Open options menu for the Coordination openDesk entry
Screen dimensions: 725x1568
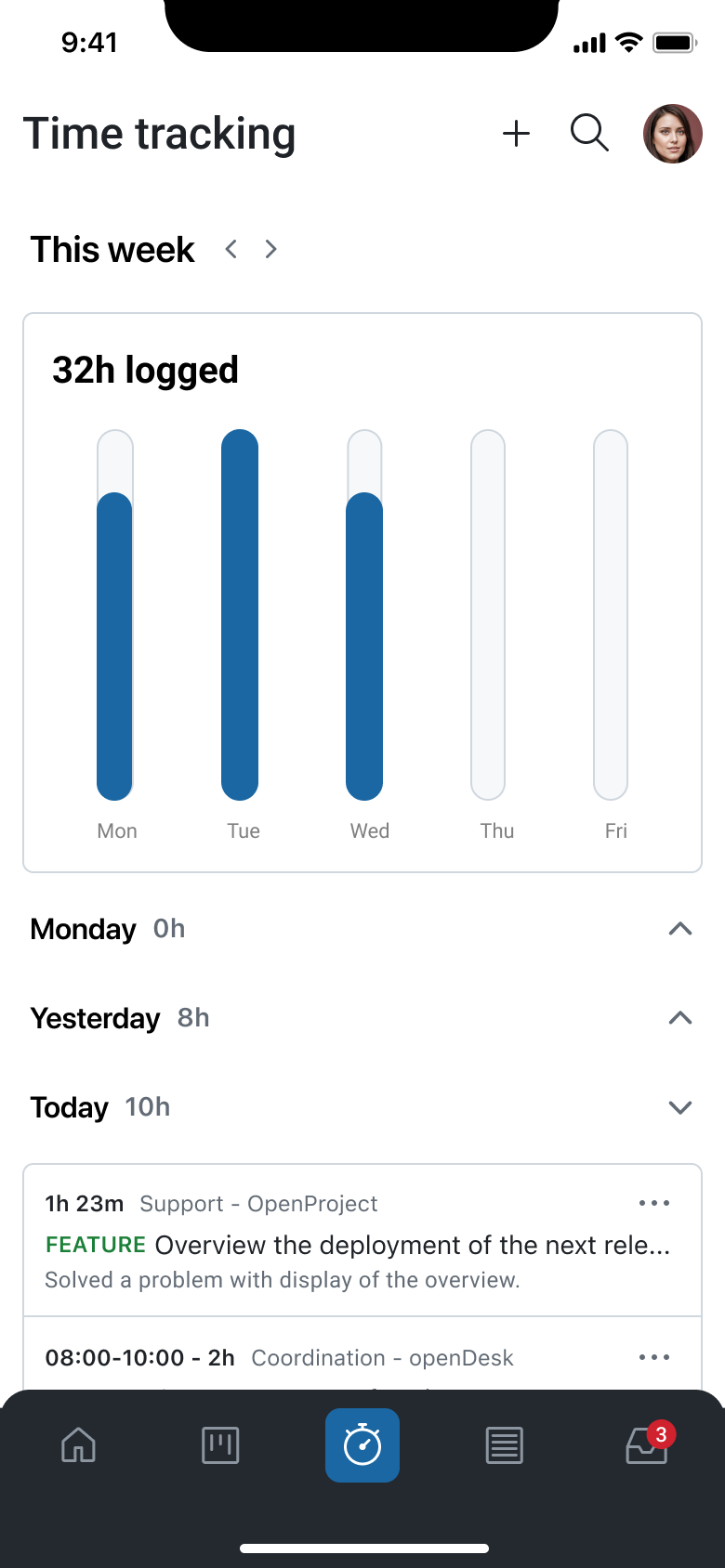coord(654,1357)
